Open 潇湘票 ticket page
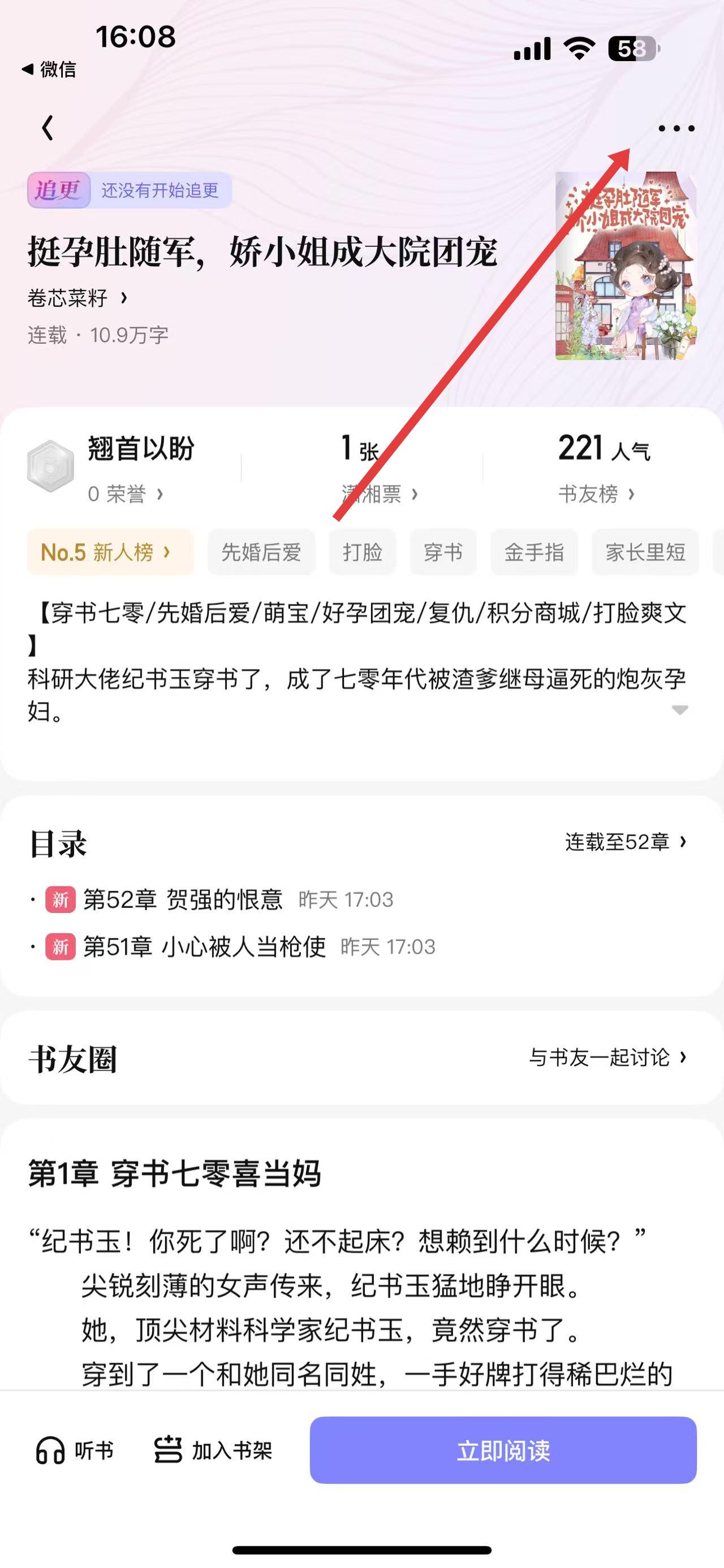724x1568 pixels. pos(379,493)
